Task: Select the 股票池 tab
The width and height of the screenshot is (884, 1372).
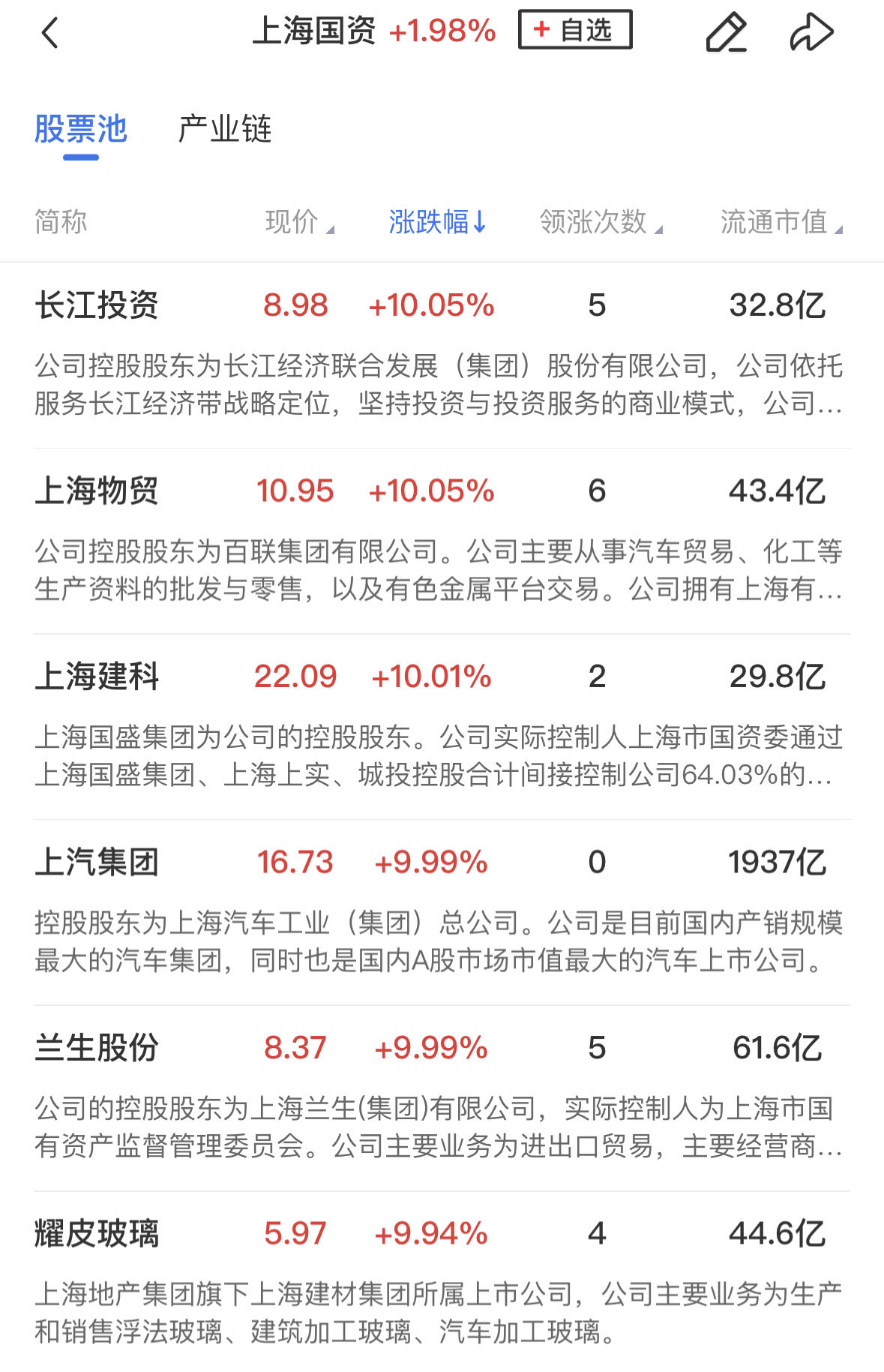Action: 81,129
